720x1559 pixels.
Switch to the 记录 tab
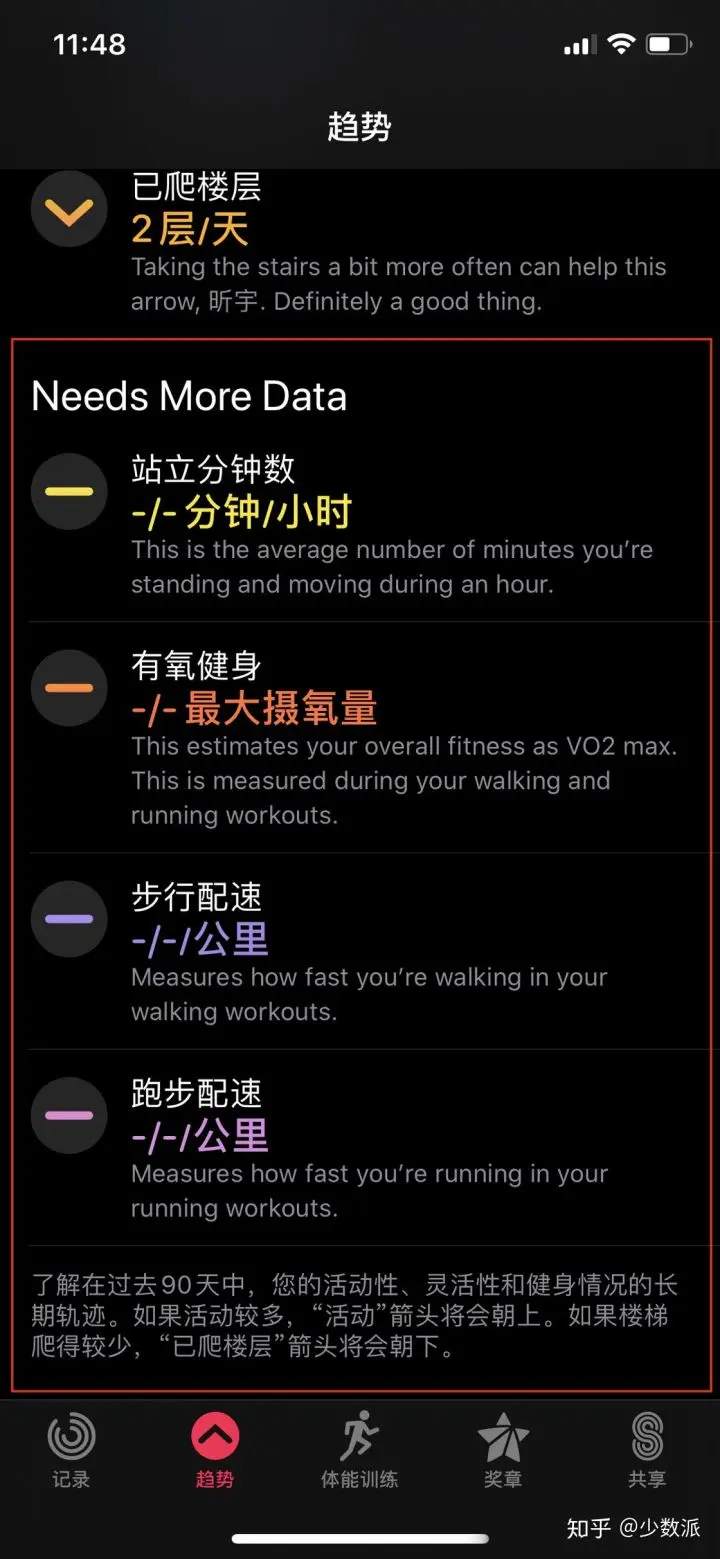tap(71, 1449)
